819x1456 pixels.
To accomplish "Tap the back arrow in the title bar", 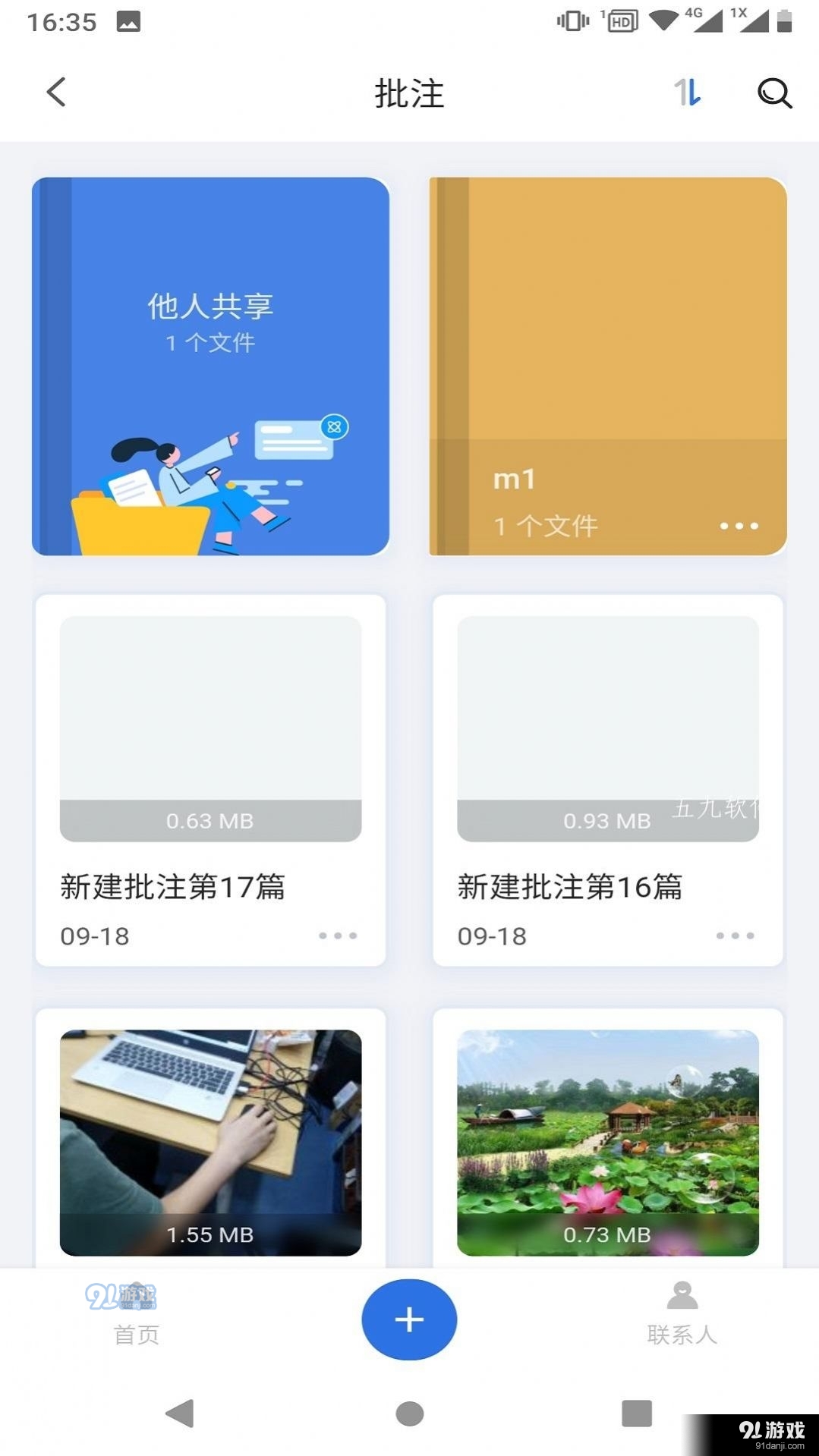I will click(x=55, y=92).
